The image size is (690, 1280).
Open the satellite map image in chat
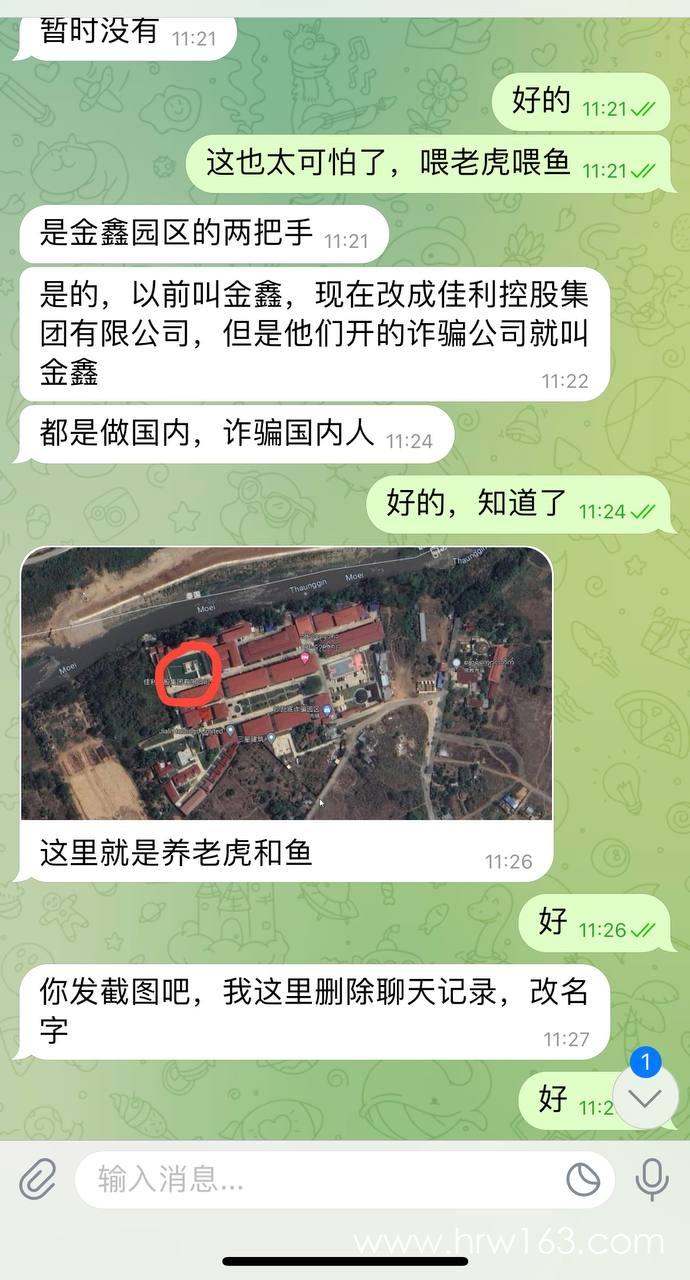click(x=286, y=683)
